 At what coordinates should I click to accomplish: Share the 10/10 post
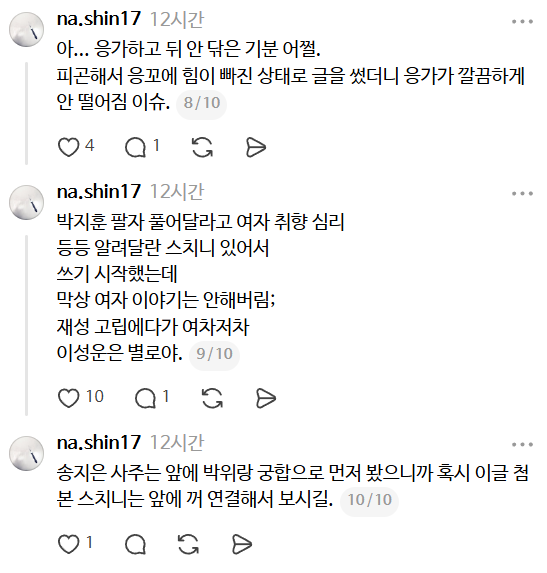click(x=242, y=544)
